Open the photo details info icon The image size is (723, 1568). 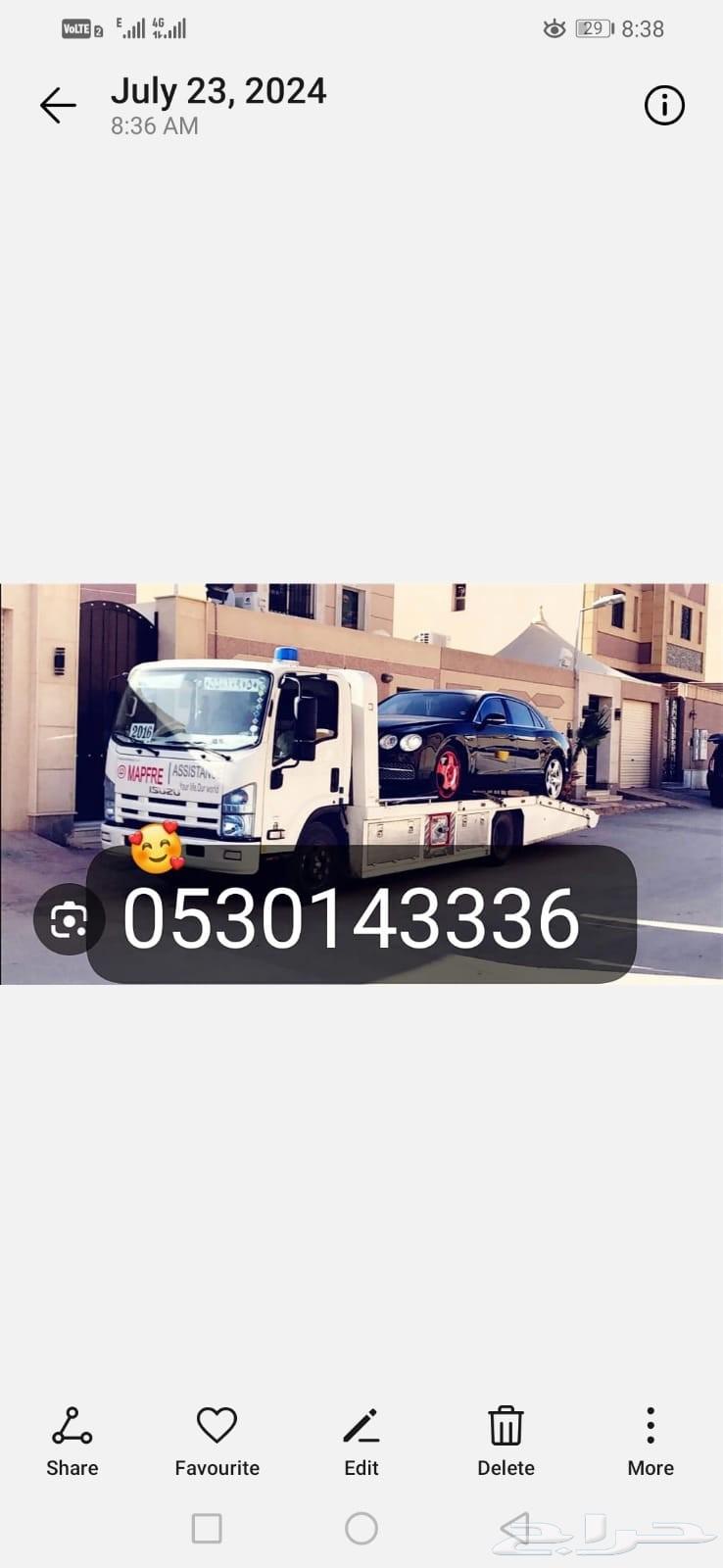point(663,105)
